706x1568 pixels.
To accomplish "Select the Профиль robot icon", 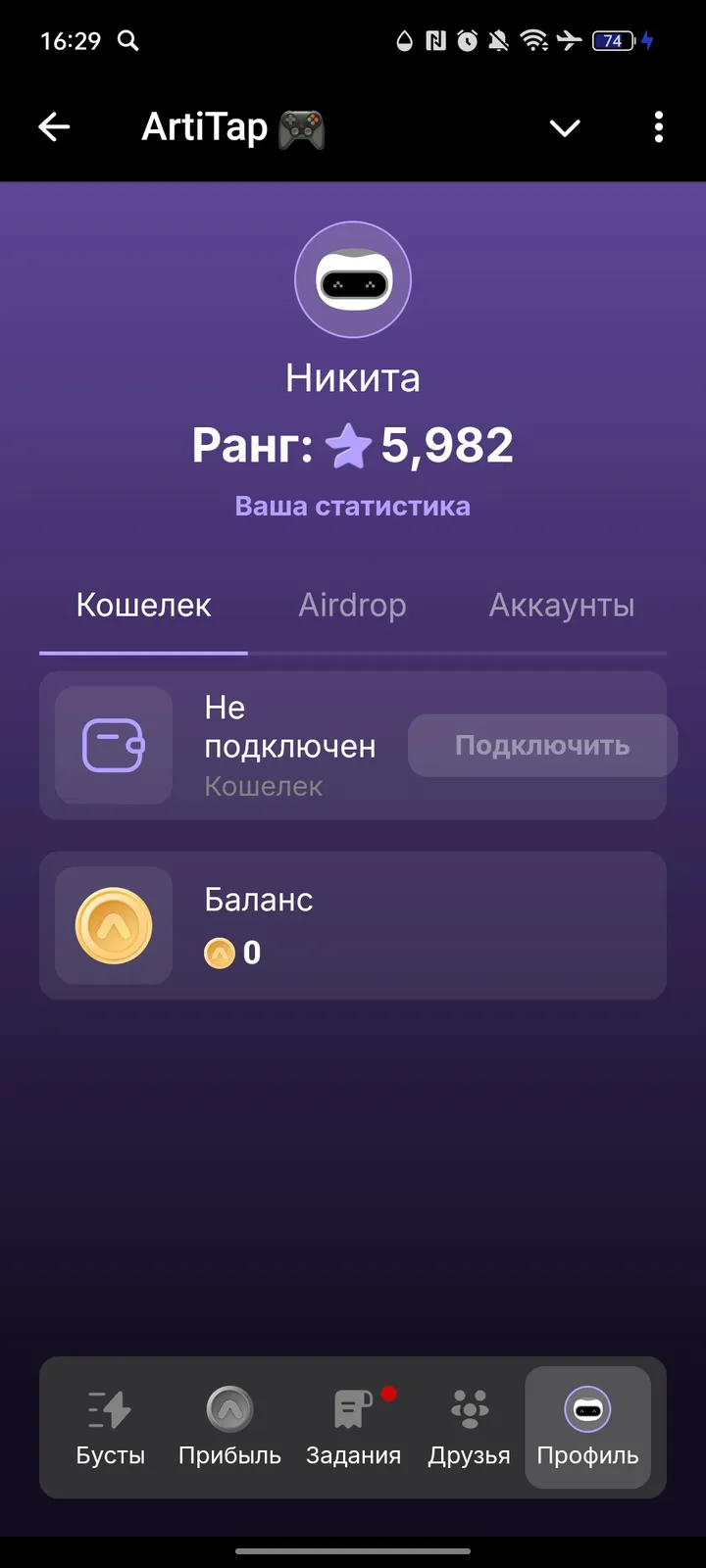I will [x=588, y=1408].
